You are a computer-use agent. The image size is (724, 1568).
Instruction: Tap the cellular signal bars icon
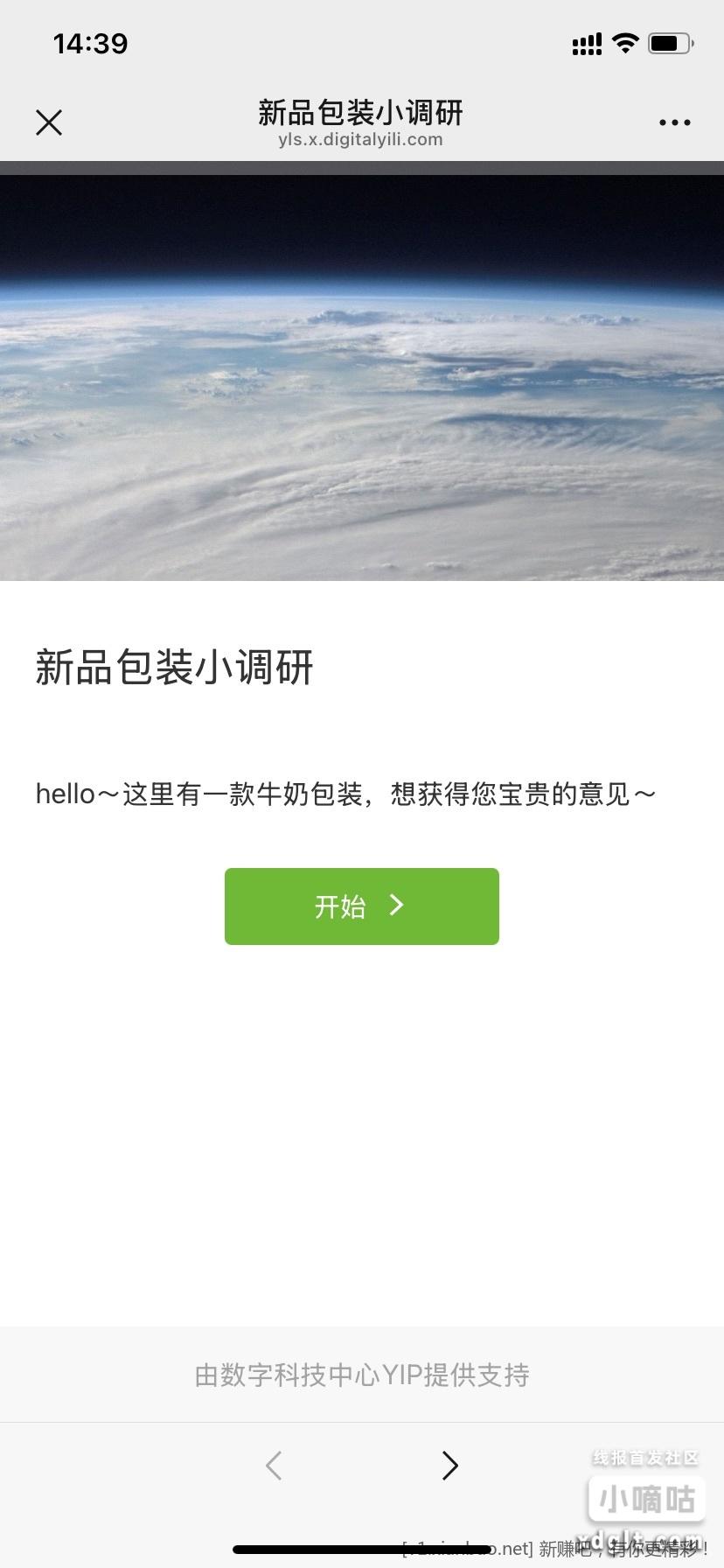point(587,43)
